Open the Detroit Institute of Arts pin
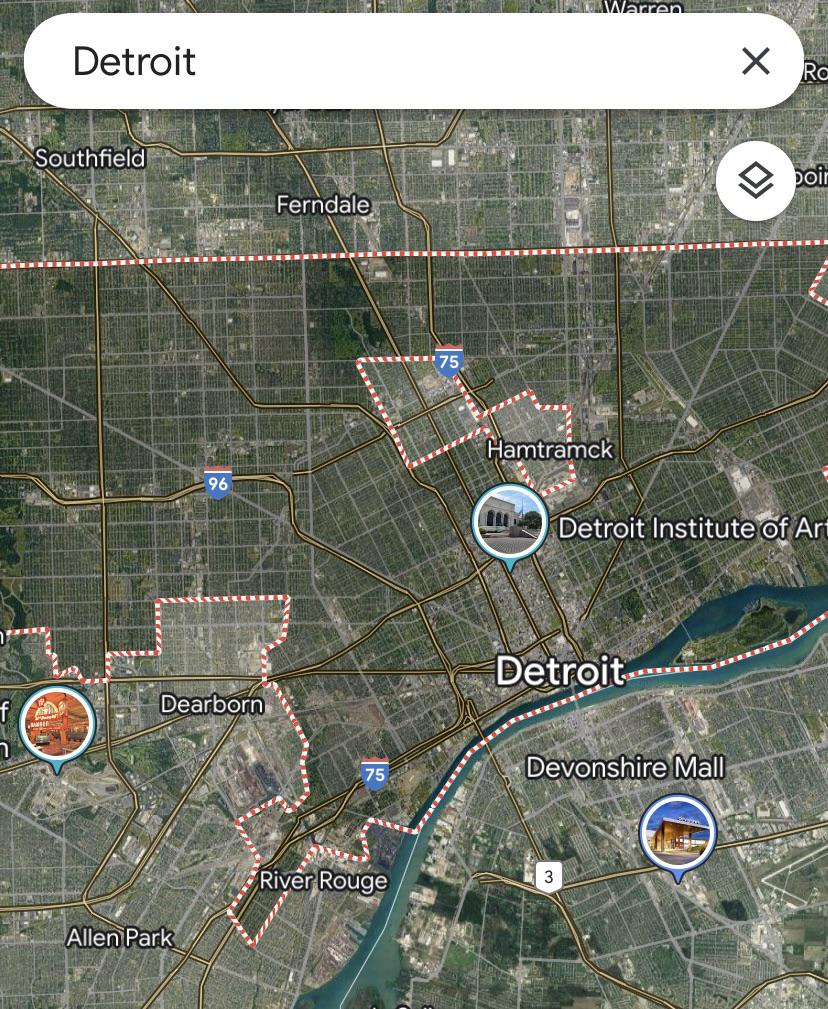Screen dimensions: 828x1009 [510, 523]
